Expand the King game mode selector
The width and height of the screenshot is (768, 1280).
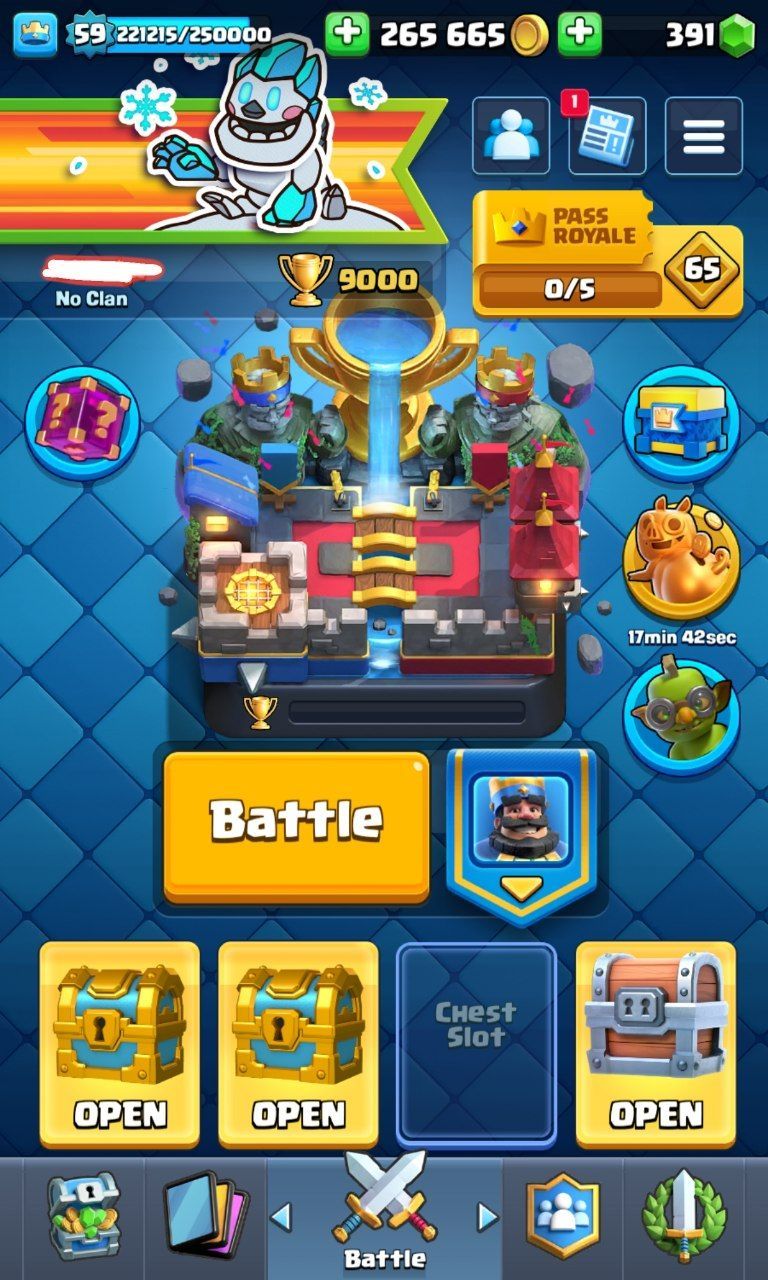521,832
